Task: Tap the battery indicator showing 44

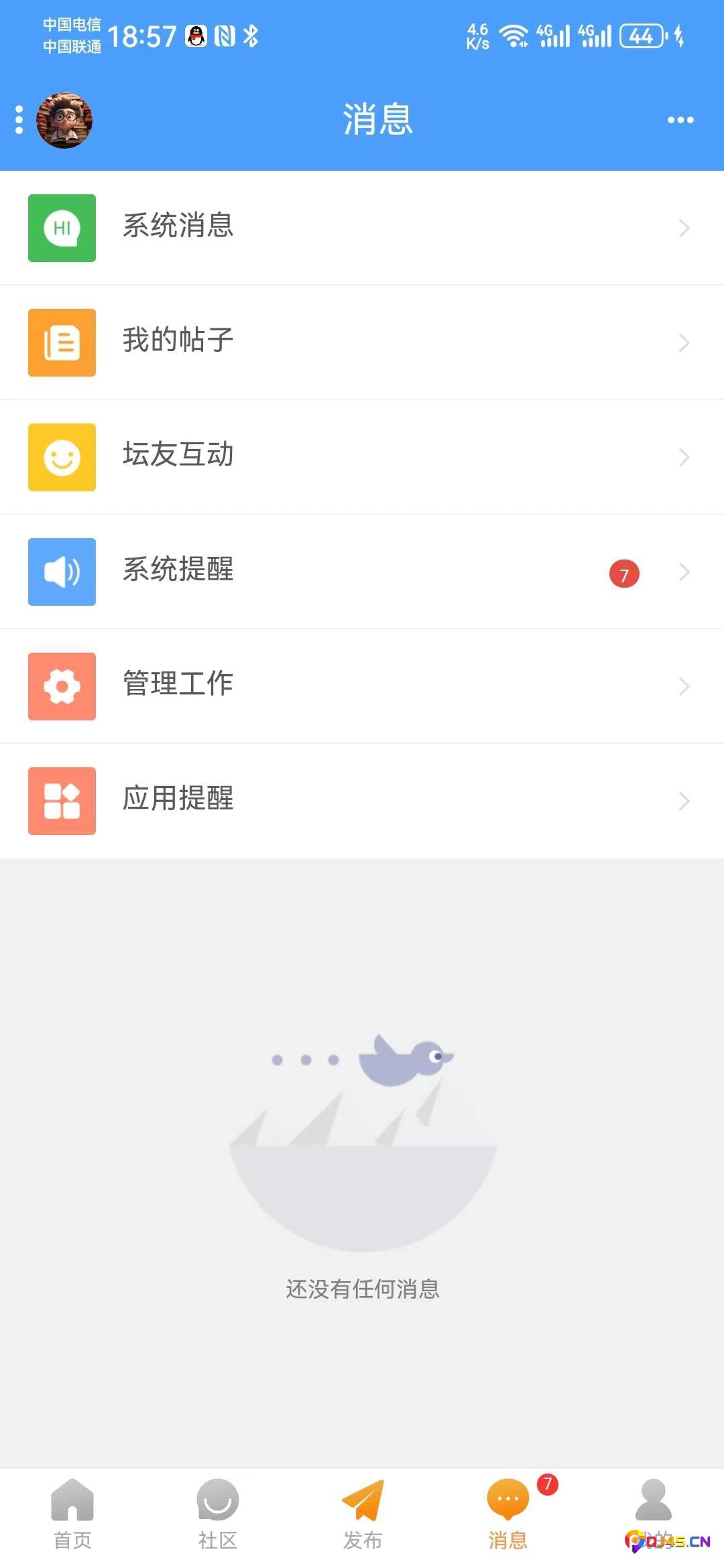Action: (640, 35)
